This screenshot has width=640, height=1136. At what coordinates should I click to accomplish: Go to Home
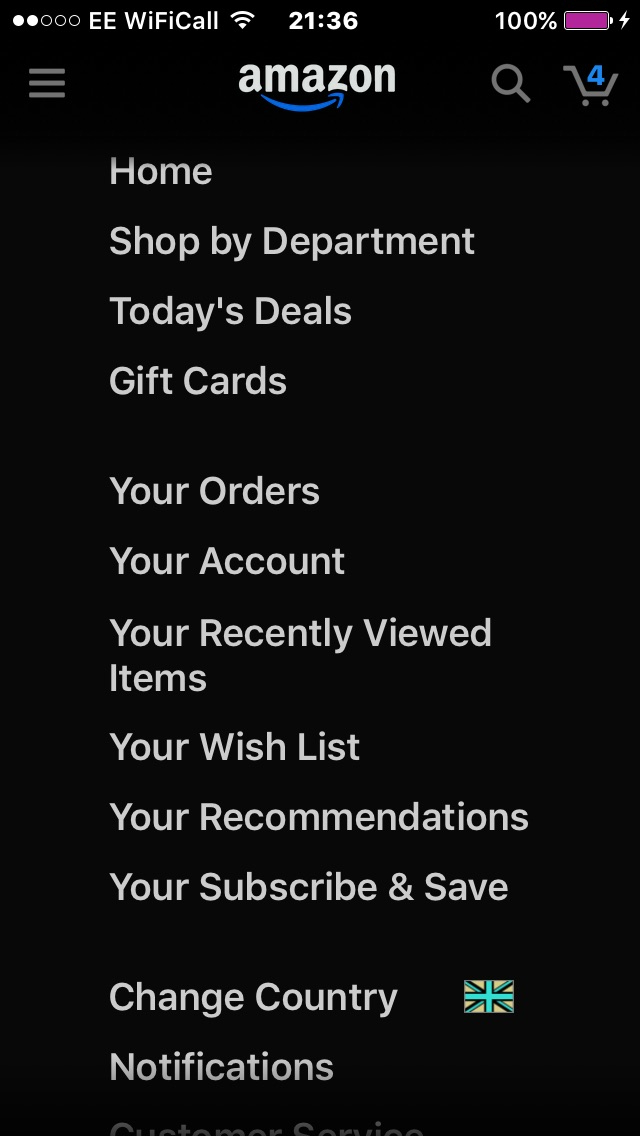pos(161,172)
